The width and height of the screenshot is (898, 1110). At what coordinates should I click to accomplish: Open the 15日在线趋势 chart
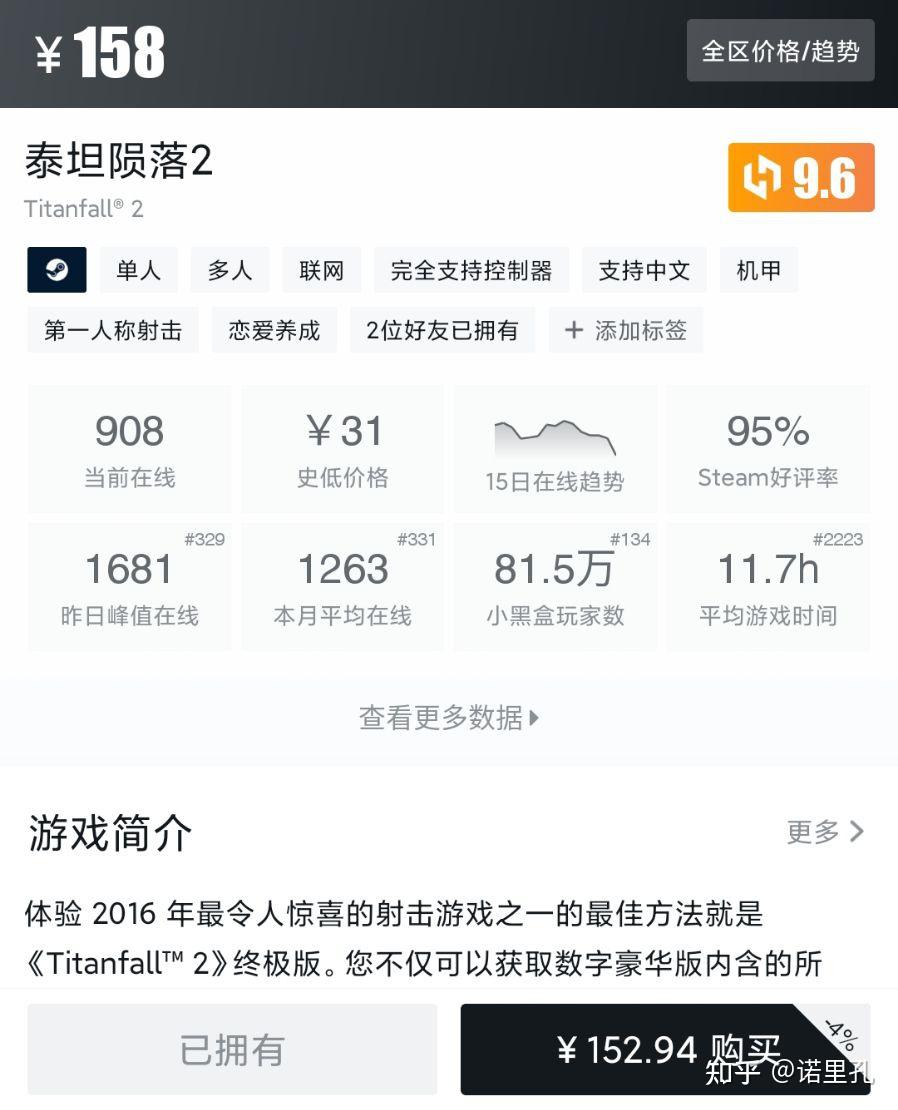(555, 450)
